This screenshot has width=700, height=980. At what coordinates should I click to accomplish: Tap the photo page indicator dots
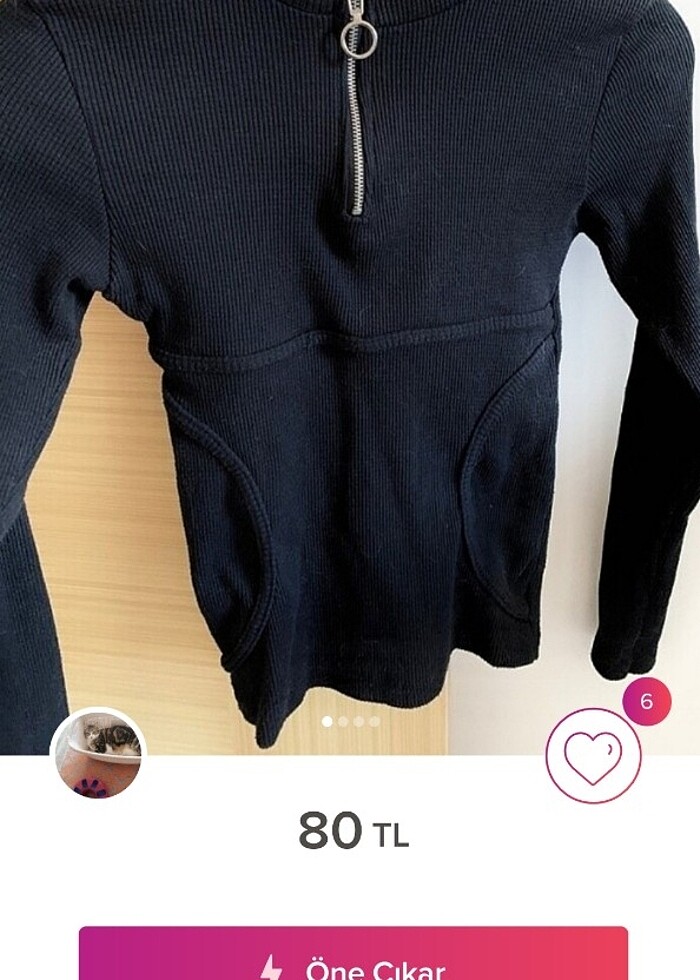click(350, 721)
